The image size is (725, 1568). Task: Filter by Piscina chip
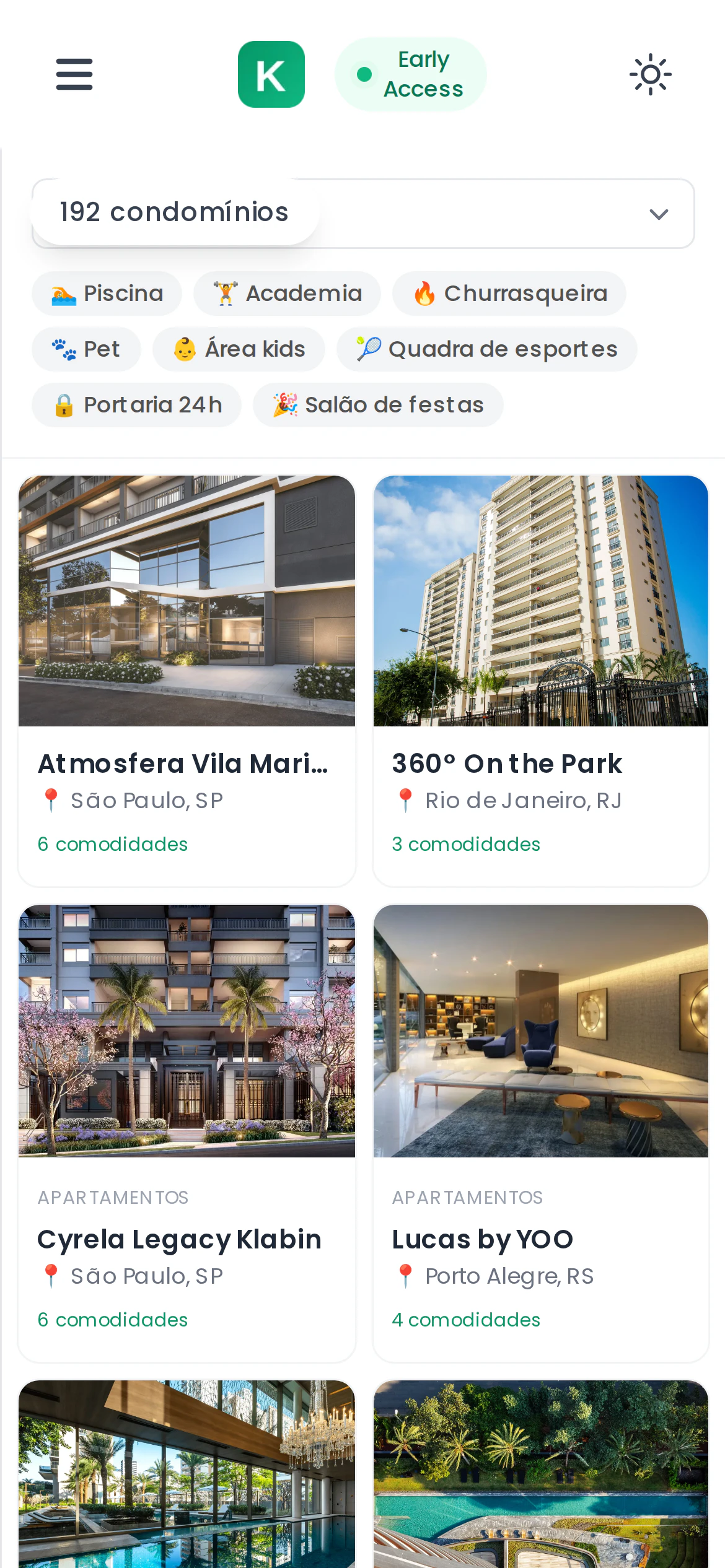point(107,294)
